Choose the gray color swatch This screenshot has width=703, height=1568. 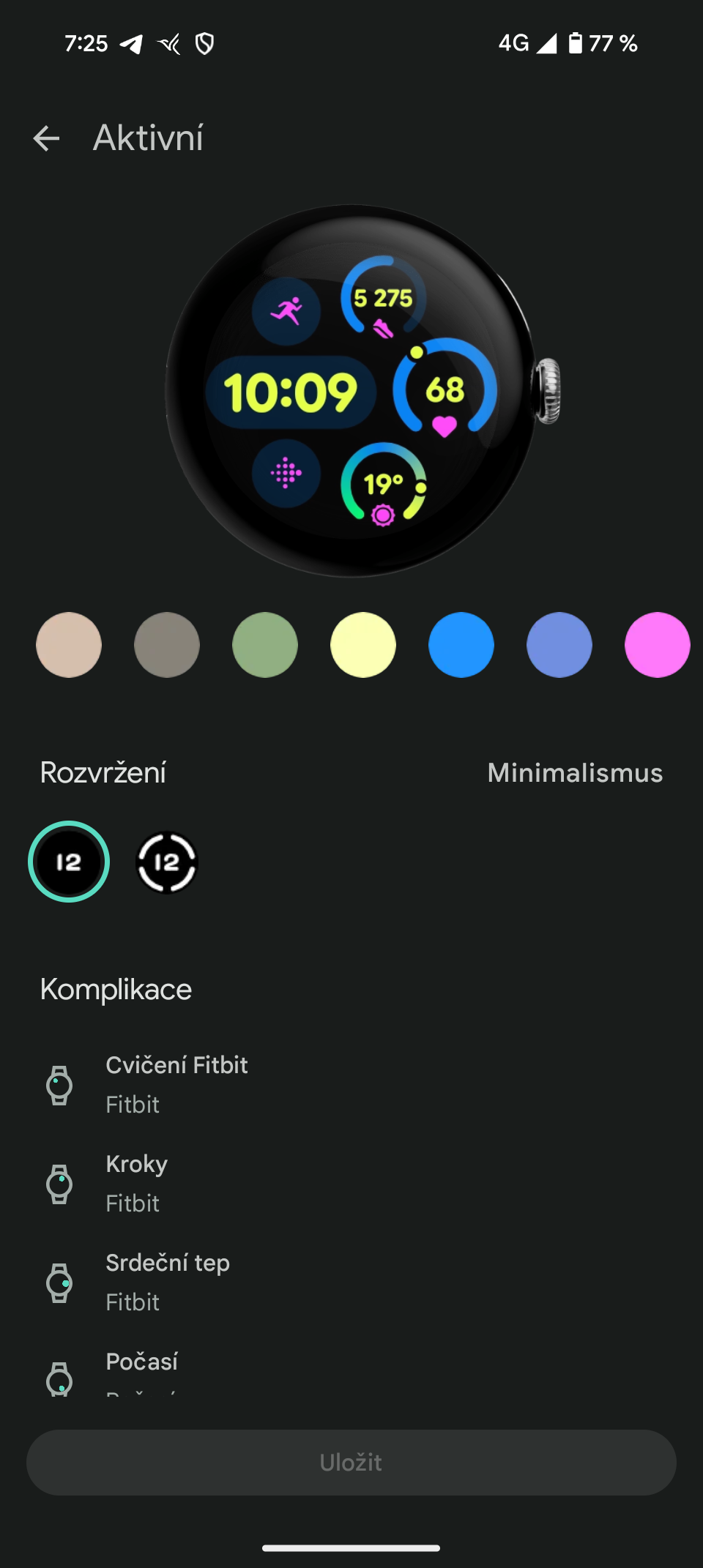167,645
